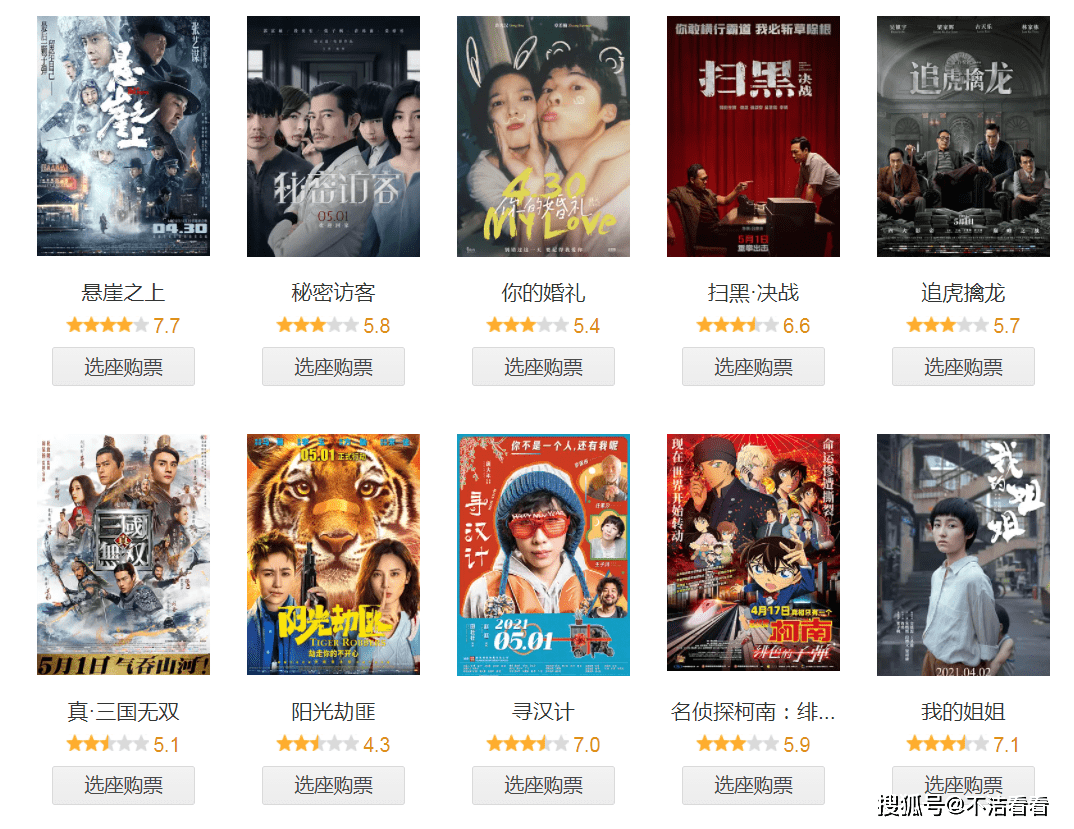Viewport: 1074px width, 829px height.
Task: Open the 秘密访客 movie poster
Action: coord(333,136)
